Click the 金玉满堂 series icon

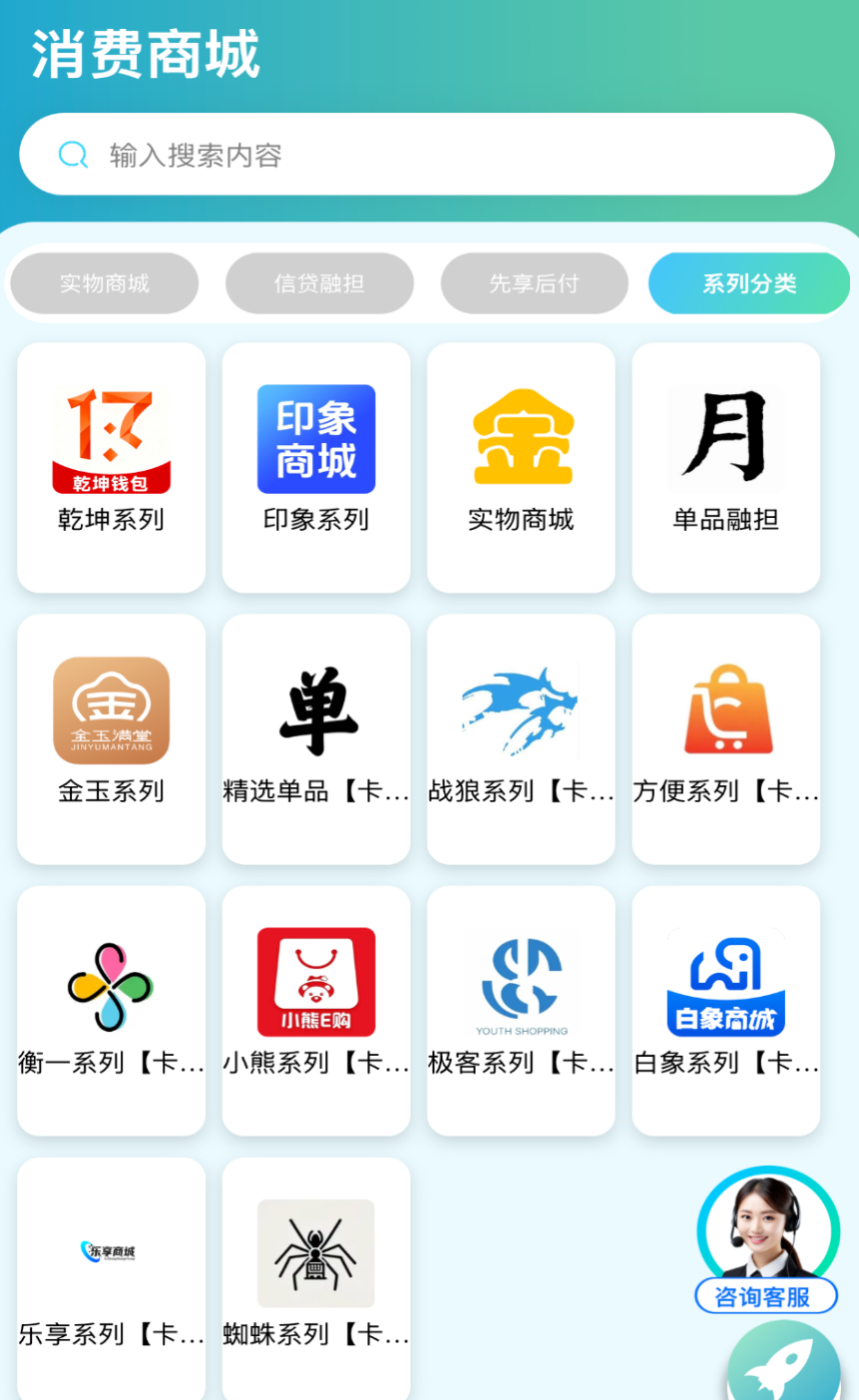tap(111, 709)
